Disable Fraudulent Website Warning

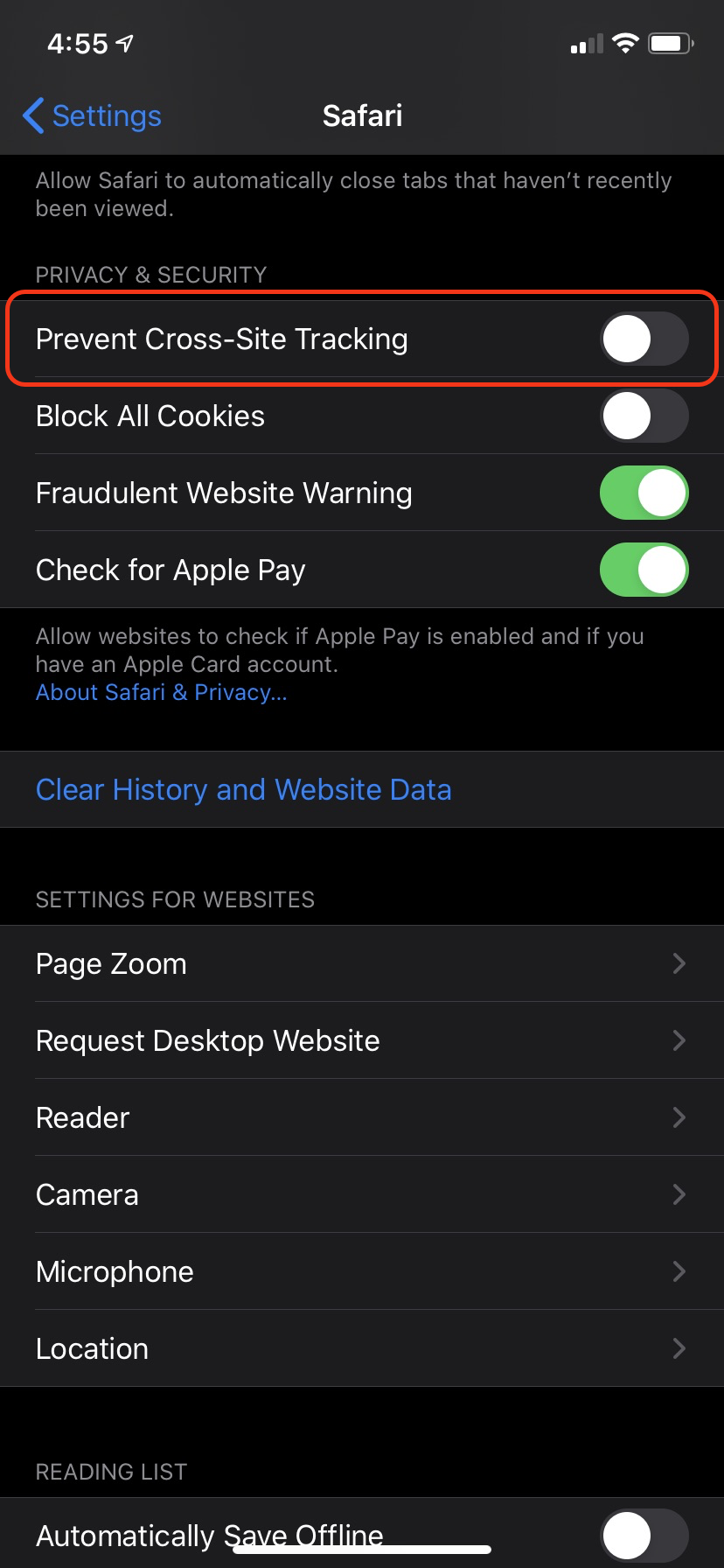644,493
